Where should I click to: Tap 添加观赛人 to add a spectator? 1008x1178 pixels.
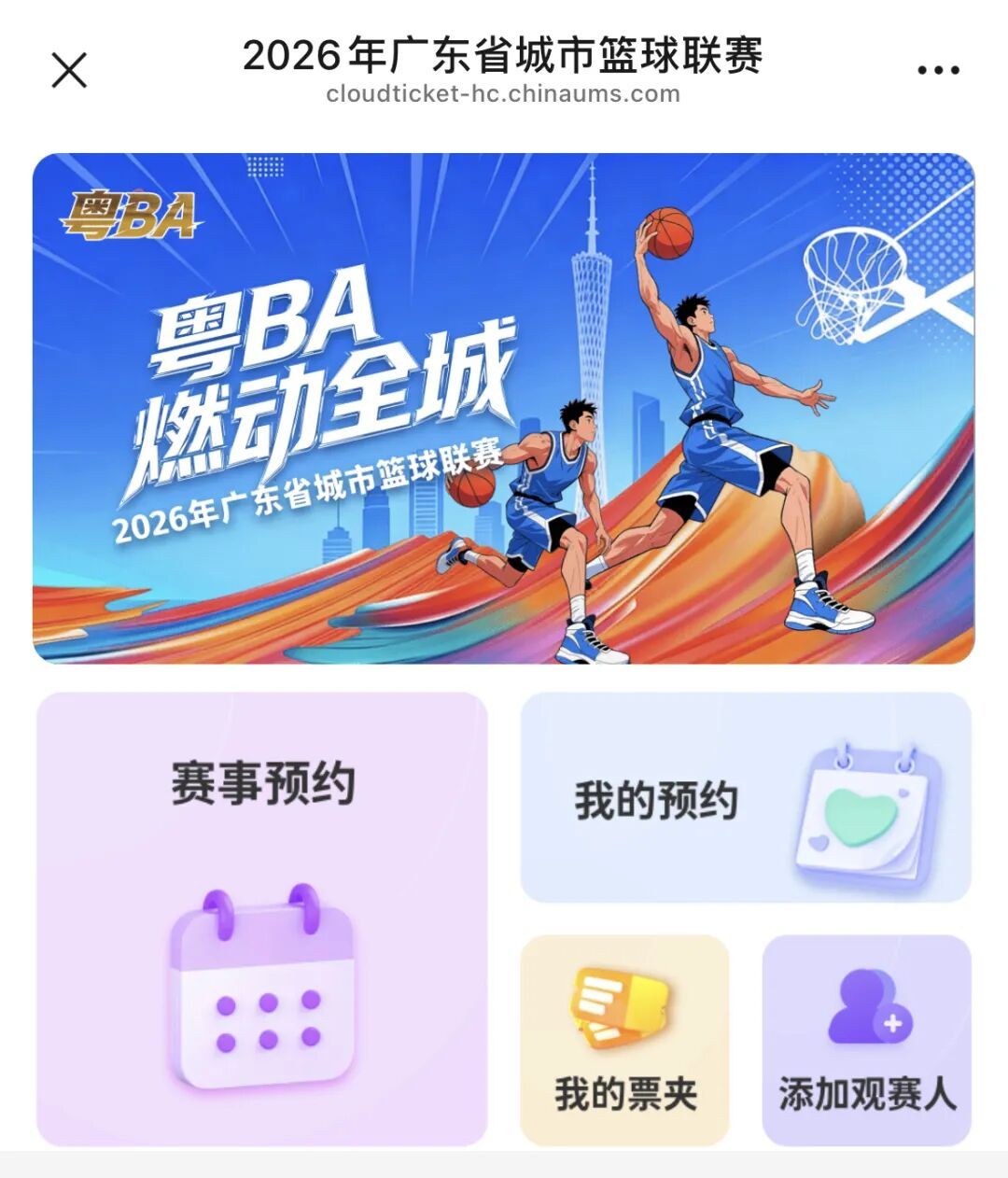(866, 1040)
